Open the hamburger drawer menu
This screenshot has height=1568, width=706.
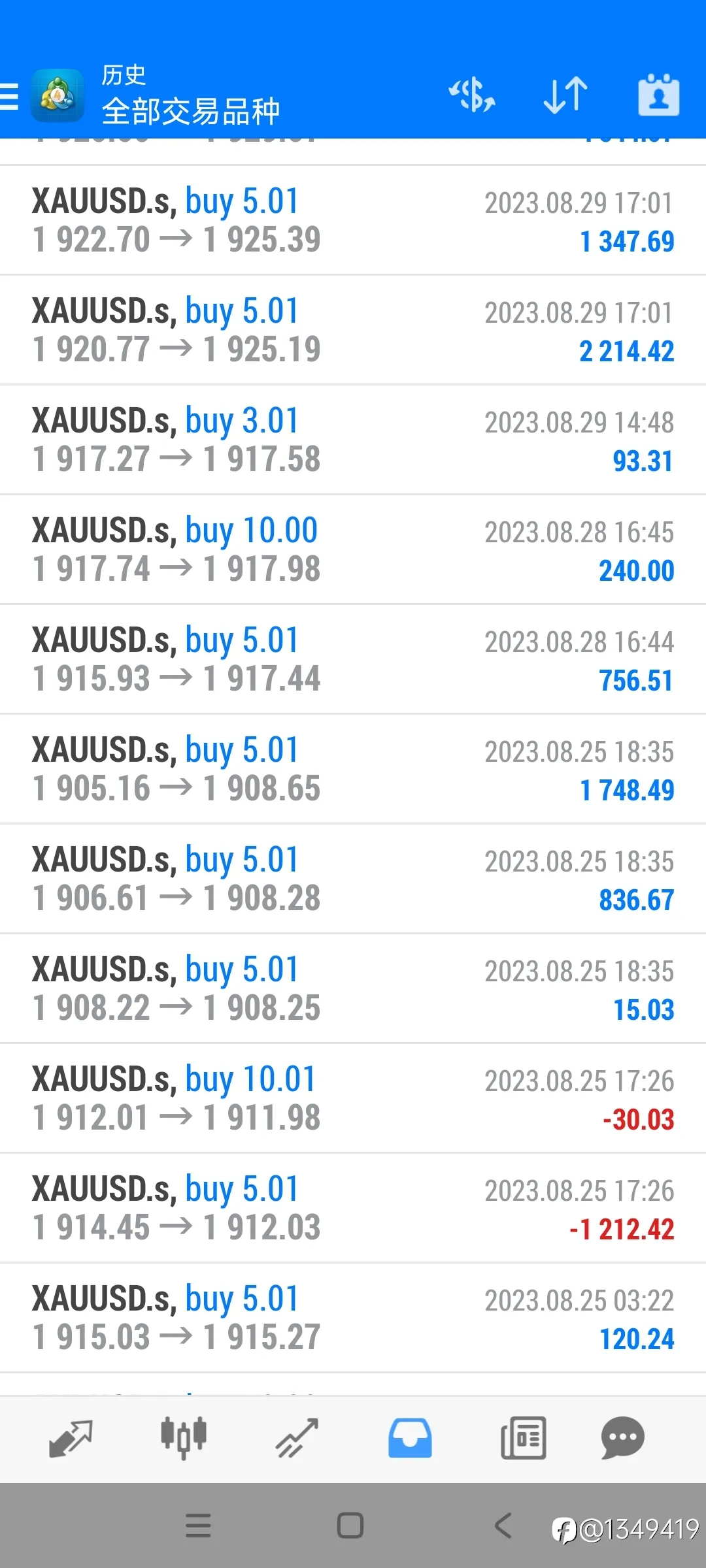point(9,95)
